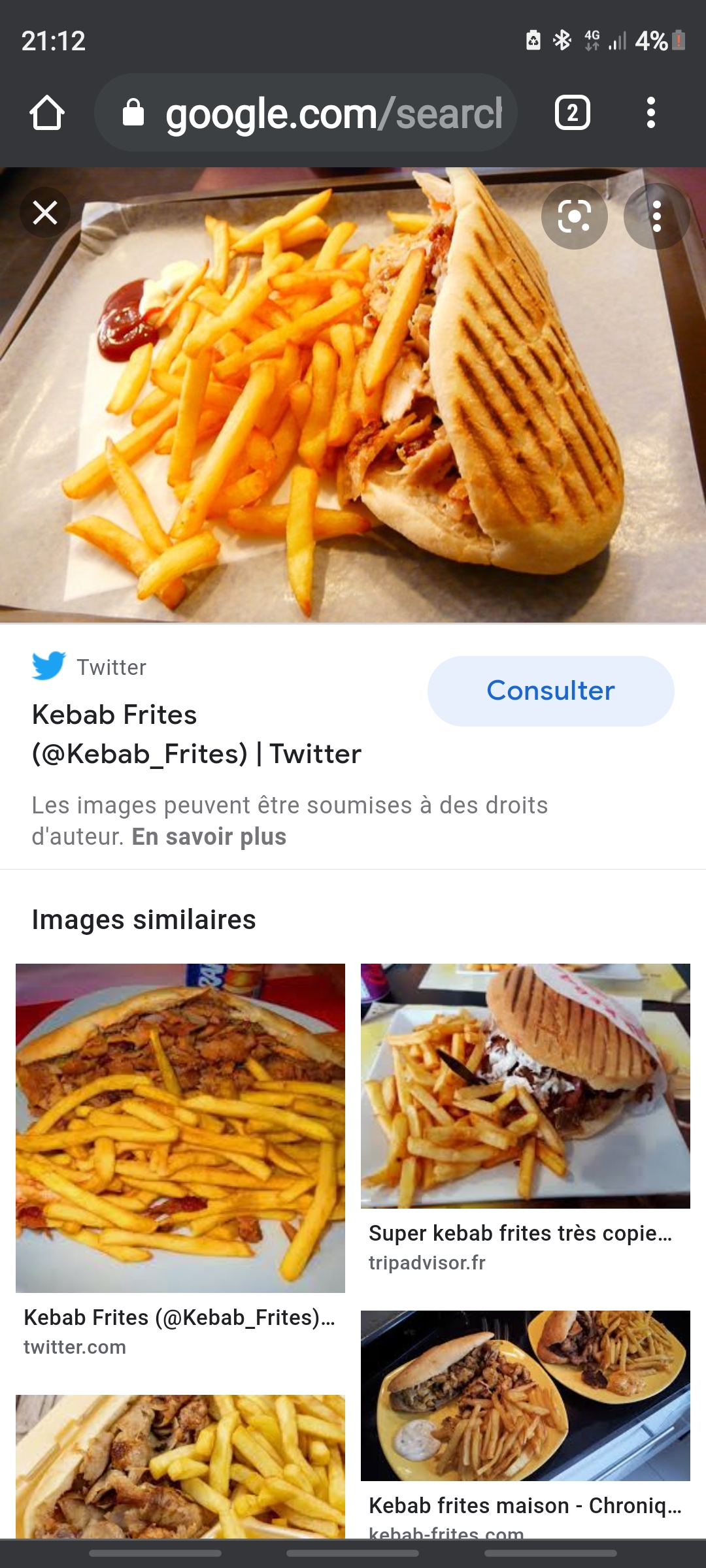Open the Chrome overflow menu
The image size is (706, 1568).
point(650,113)
